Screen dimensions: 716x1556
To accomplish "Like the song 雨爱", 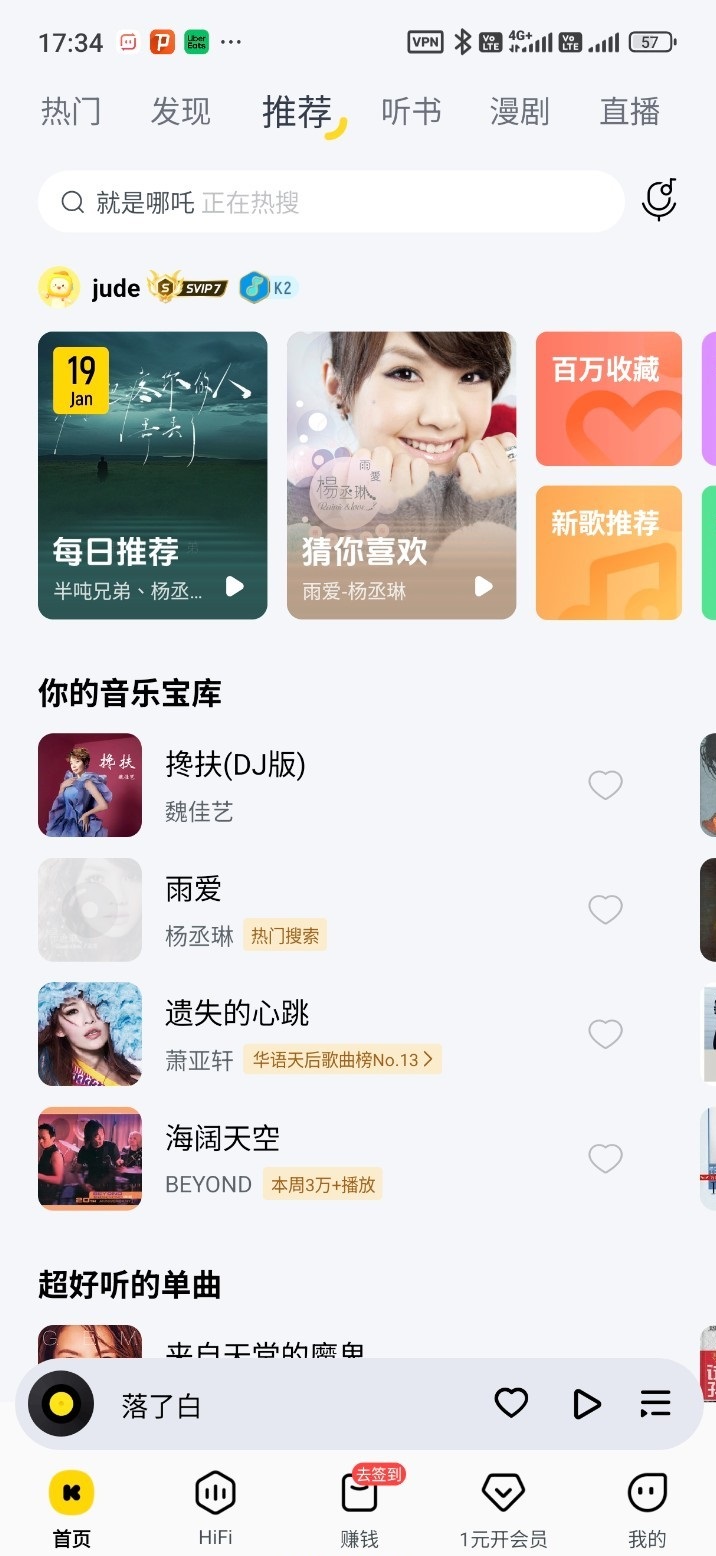I will coord(605,910).
